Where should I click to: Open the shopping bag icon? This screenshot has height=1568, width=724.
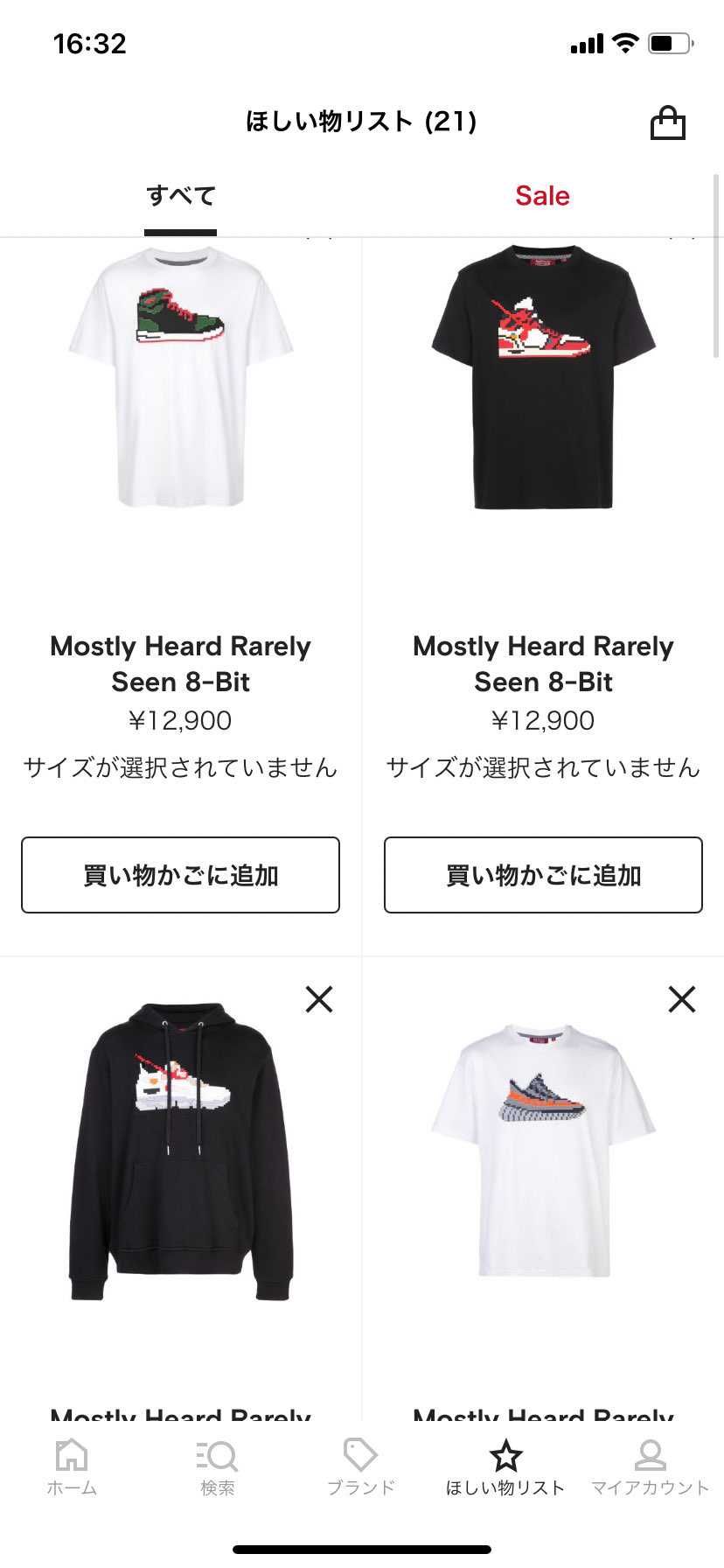pos(668,122)
